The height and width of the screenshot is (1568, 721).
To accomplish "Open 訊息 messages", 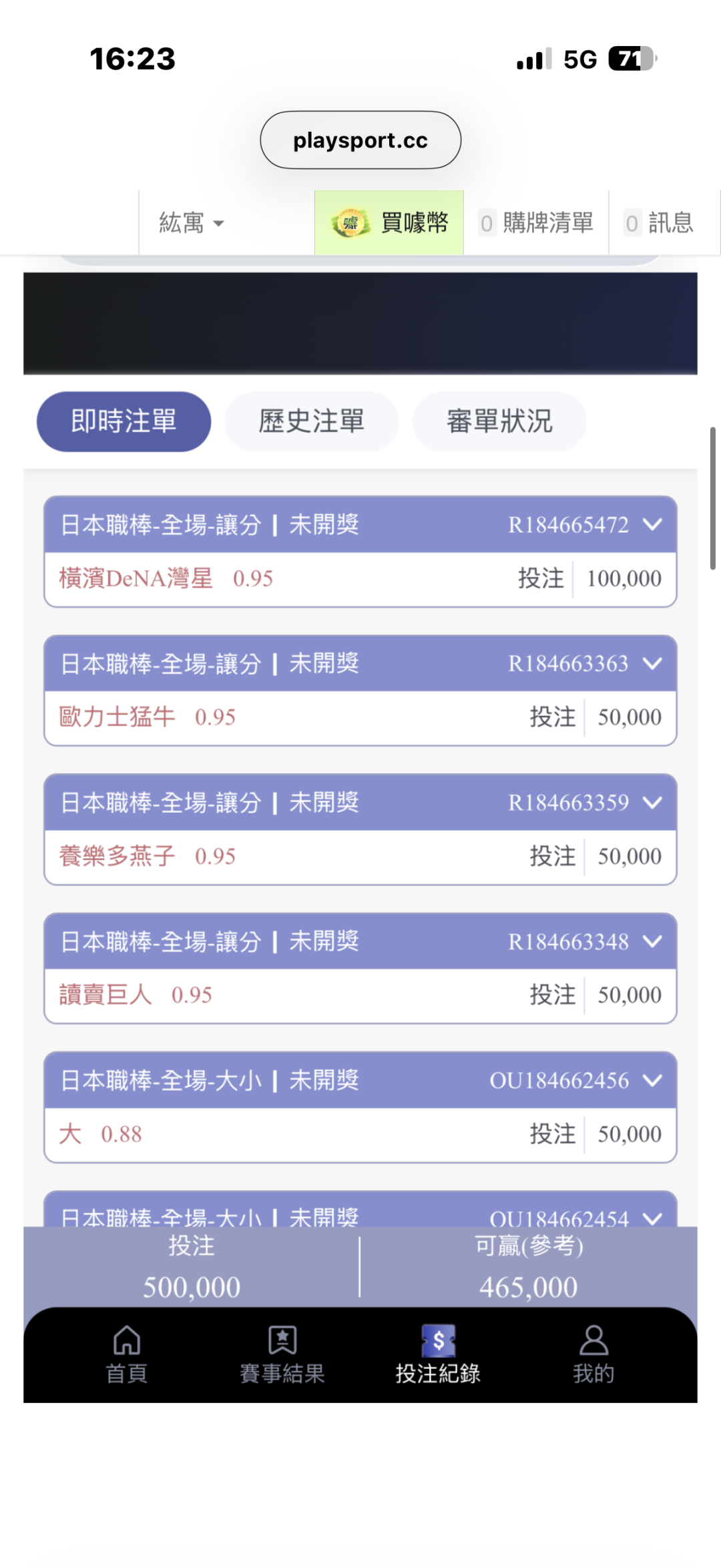I will (660, 223).
